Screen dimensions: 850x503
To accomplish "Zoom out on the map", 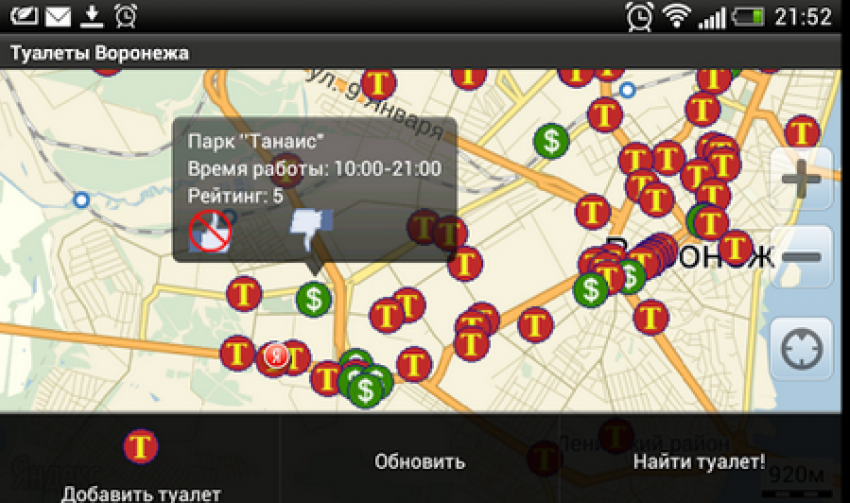I will [x=801, y=257].
